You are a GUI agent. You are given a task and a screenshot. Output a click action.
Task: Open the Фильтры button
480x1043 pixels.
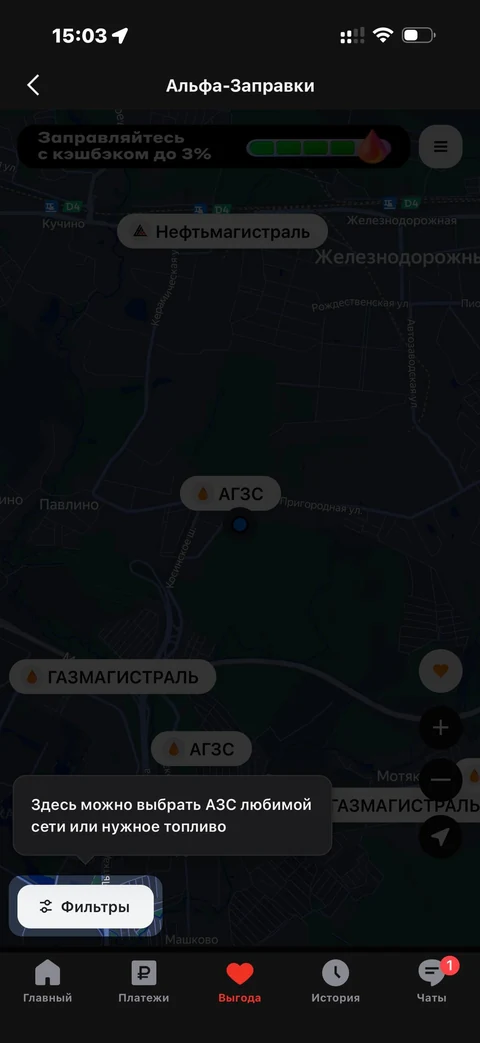click(x=85, y=907)
